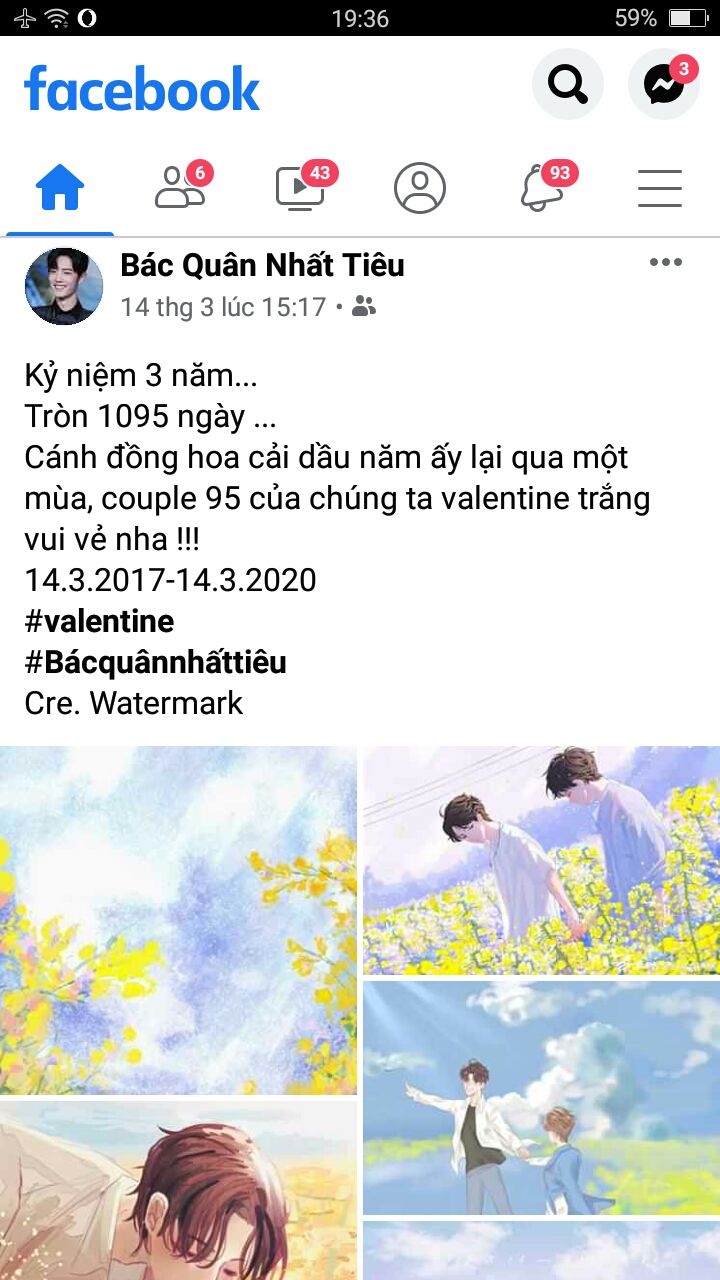The image size is (720, 1280).
Task: Tap the Bác Quân Nhất Tiêu name
Action: coord(262,265)
